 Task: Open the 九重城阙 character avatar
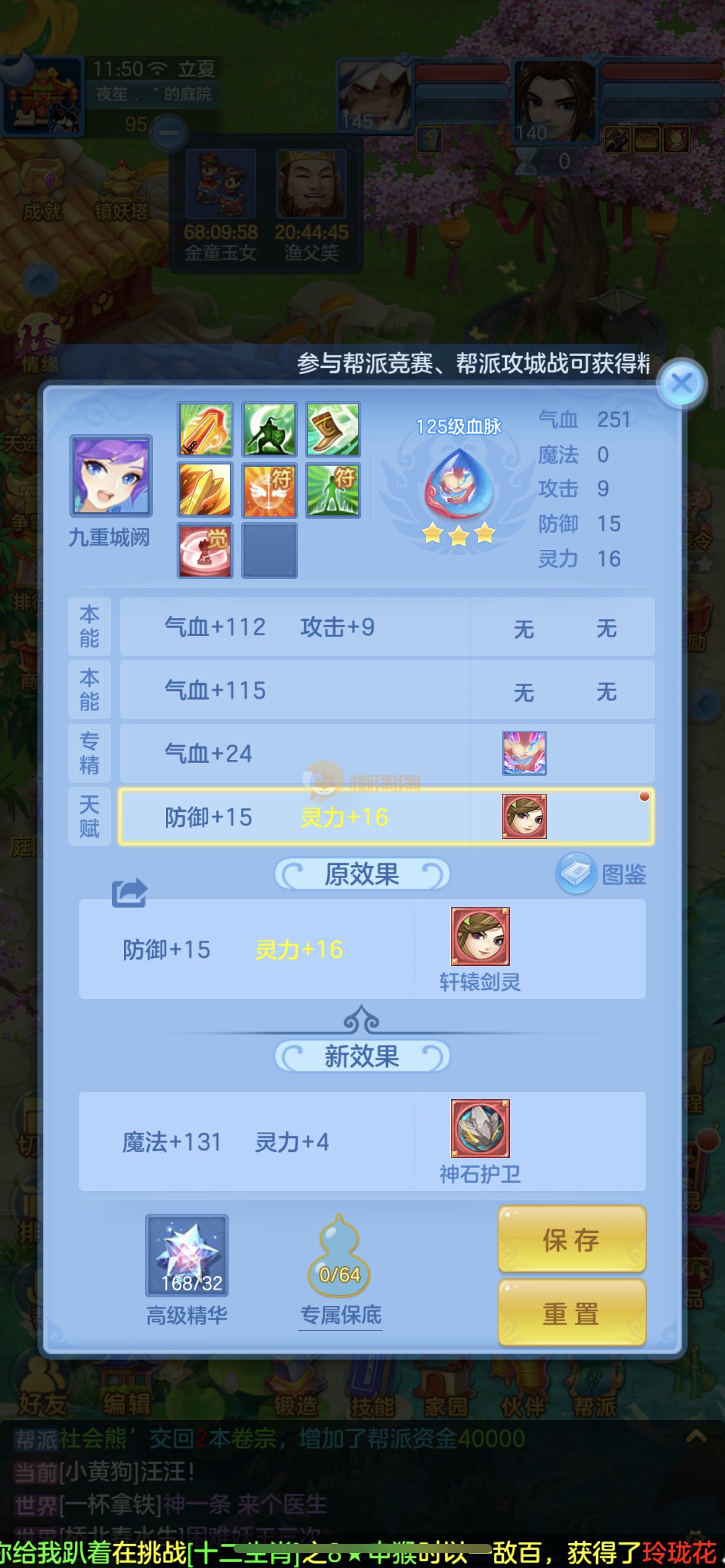click(111, 476)
